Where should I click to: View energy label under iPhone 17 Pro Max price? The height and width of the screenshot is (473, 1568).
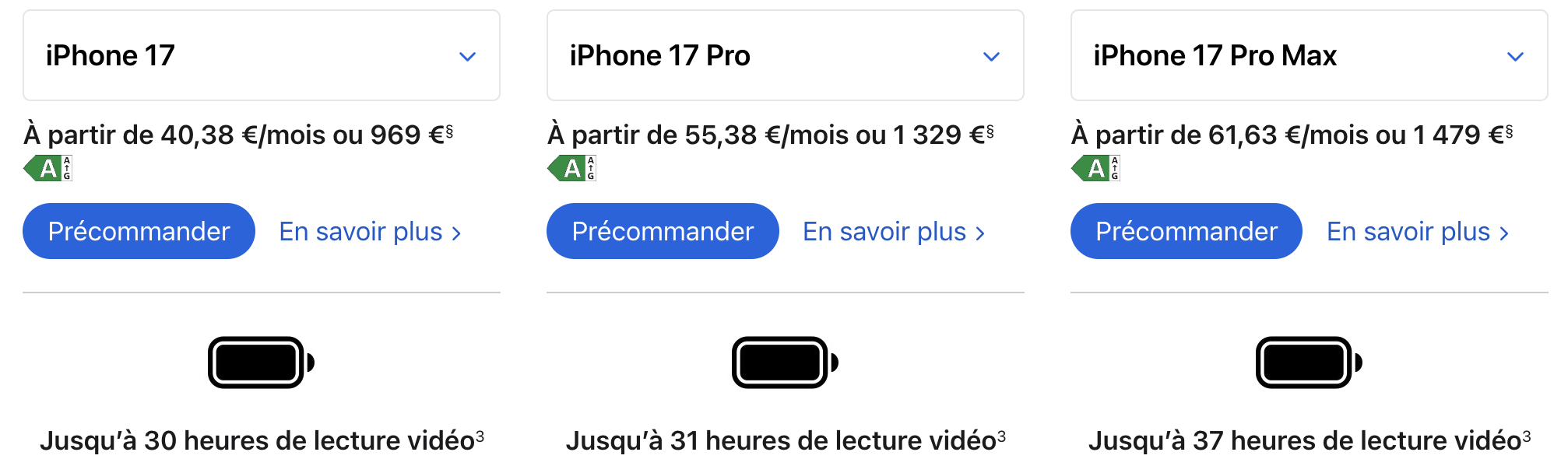(x=1096, y=168)
